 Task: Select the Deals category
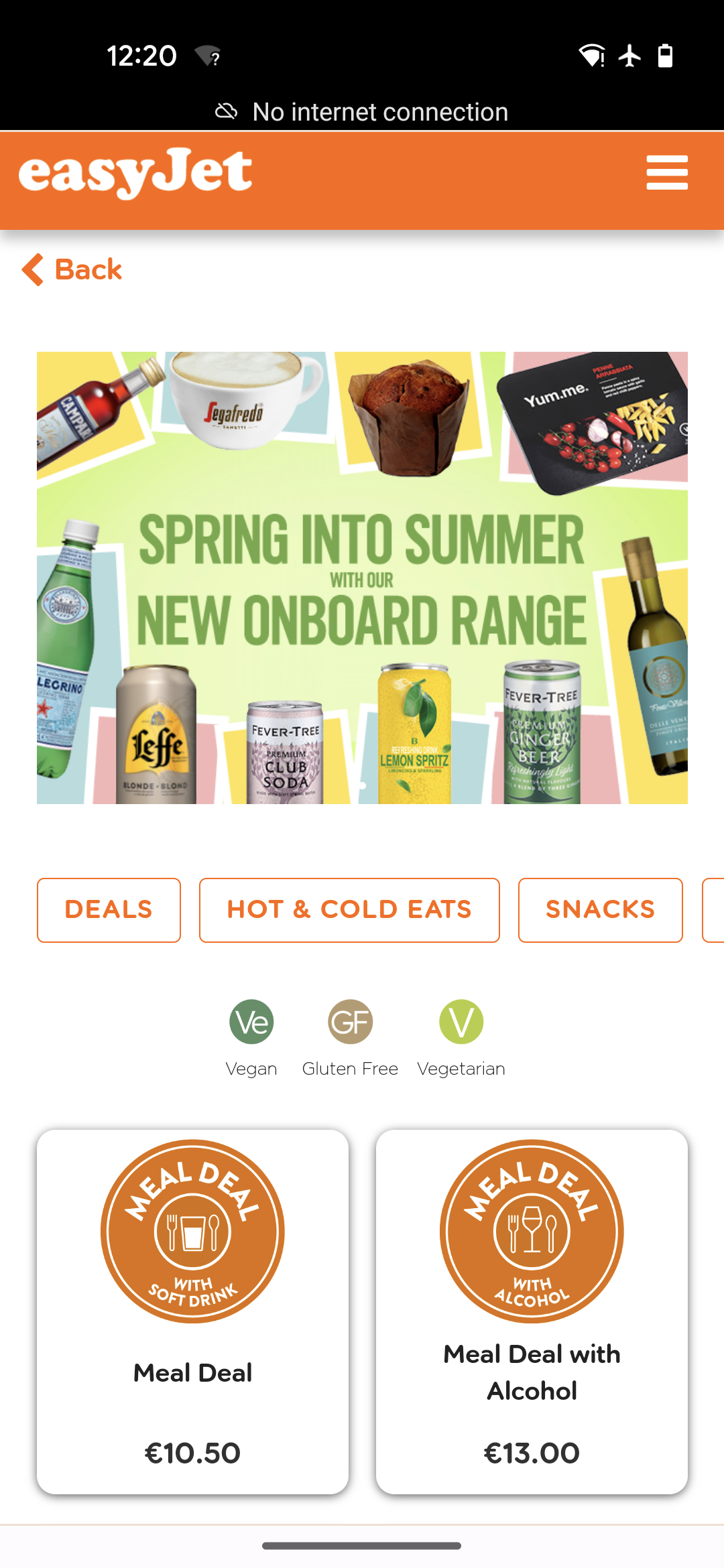coord(109,910)
